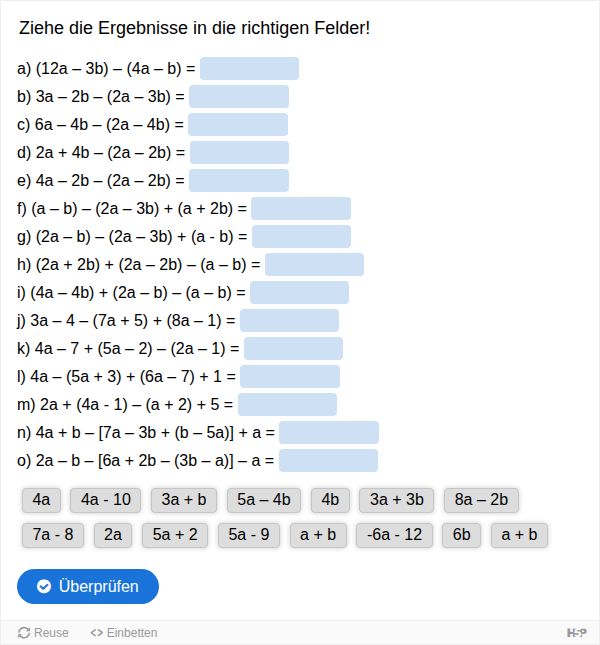Tap the answer field for equation o)
600x645 pixels.
pyautogui.click(x=328, y=461)
